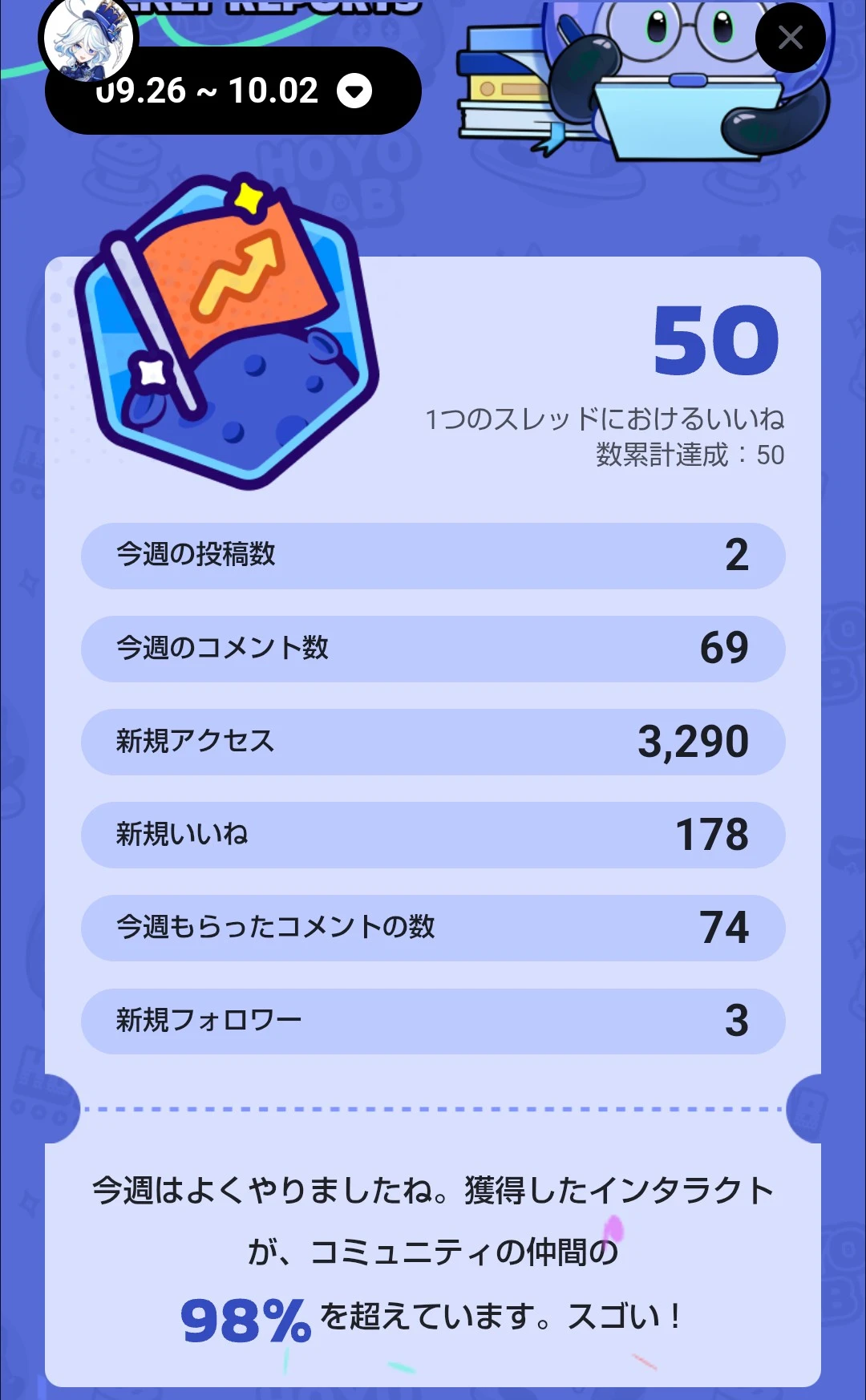Screen dimensions: 866x1400
Task: Expand the 09.26 ~ 10.02 date range dropdown
Action: 354,91
